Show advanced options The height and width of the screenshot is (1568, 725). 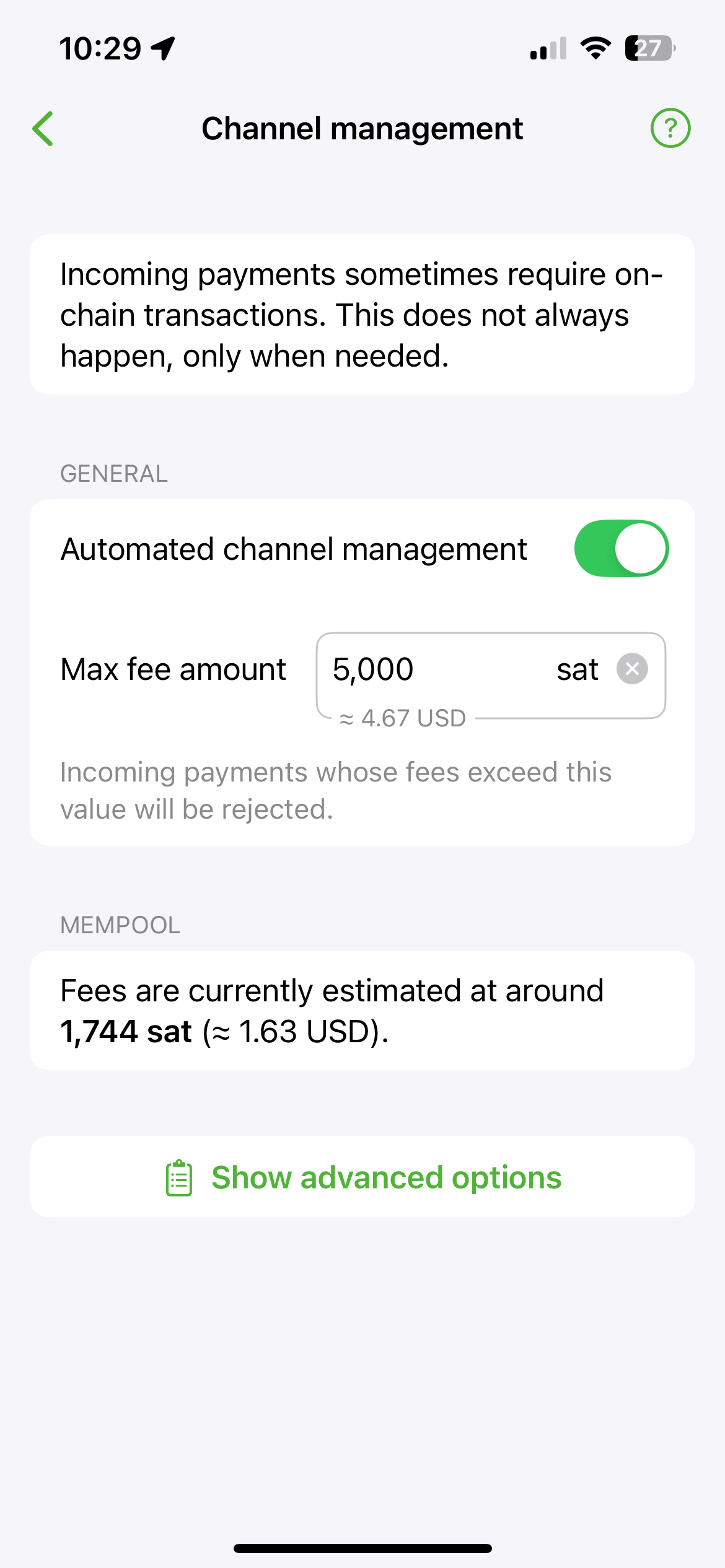click(x=385, y=1176)
